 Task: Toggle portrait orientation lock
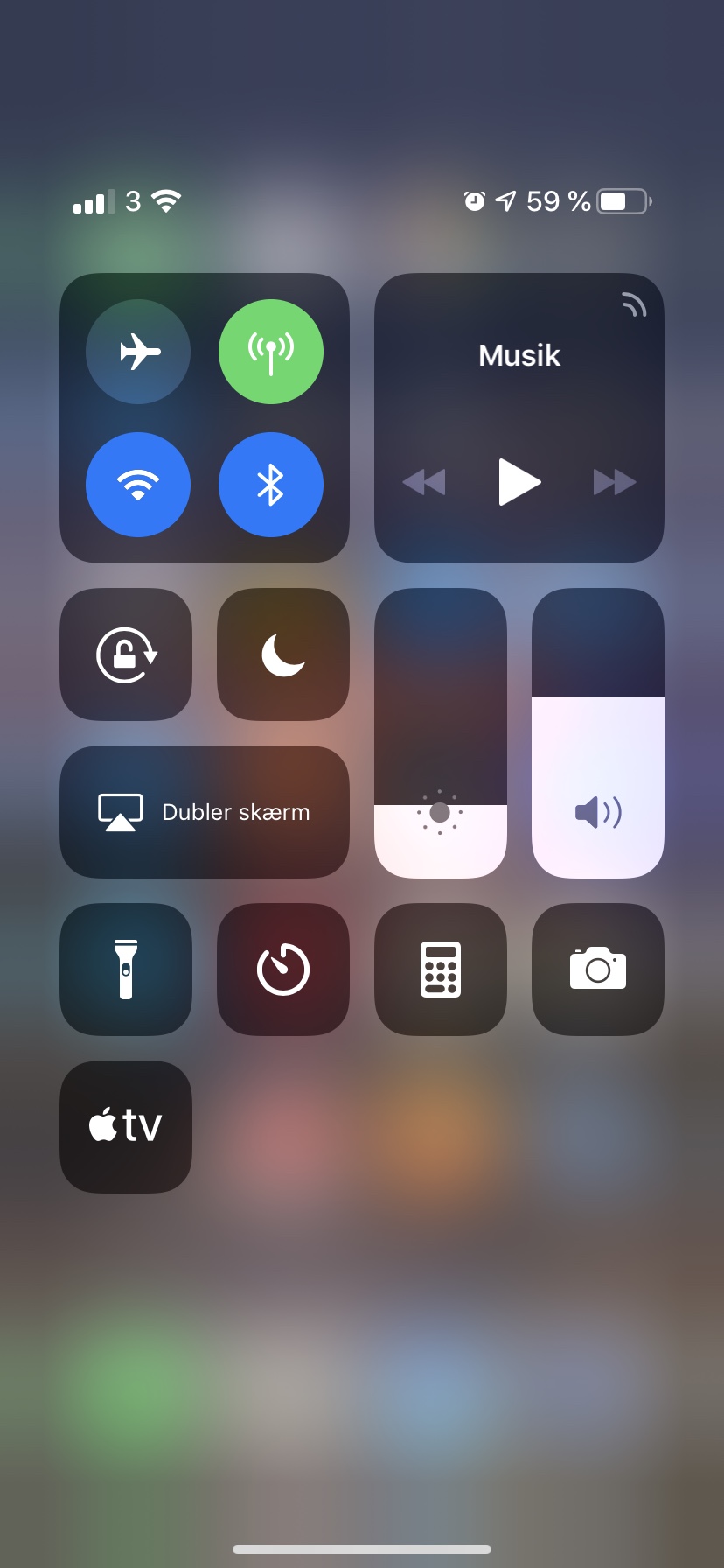pyautogui.click(x=126, y=654)
